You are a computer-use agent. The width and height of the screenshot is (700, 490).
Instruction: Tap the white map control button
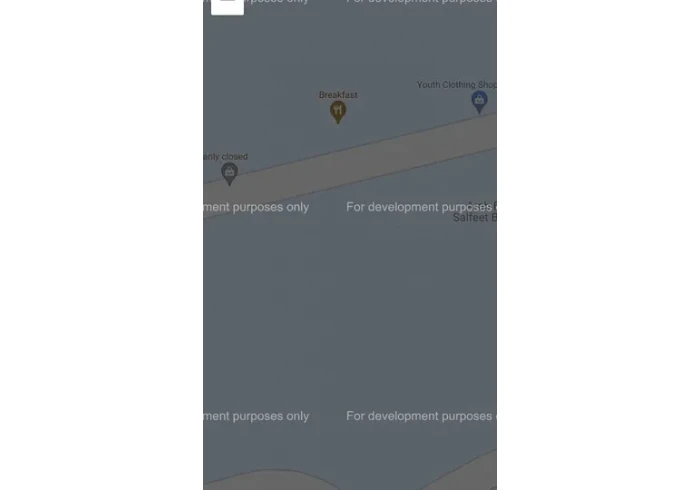pos(227,5)
